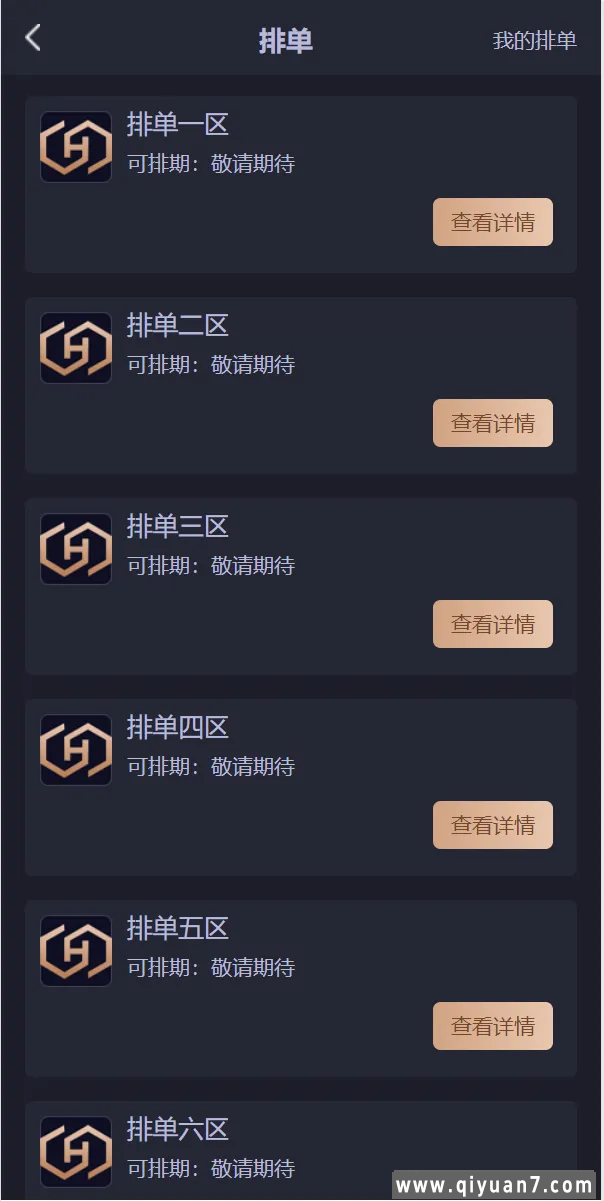Viewport: 604px width, 1201px height.
Task: View details of 排单二区
Action: coord(492,423)
